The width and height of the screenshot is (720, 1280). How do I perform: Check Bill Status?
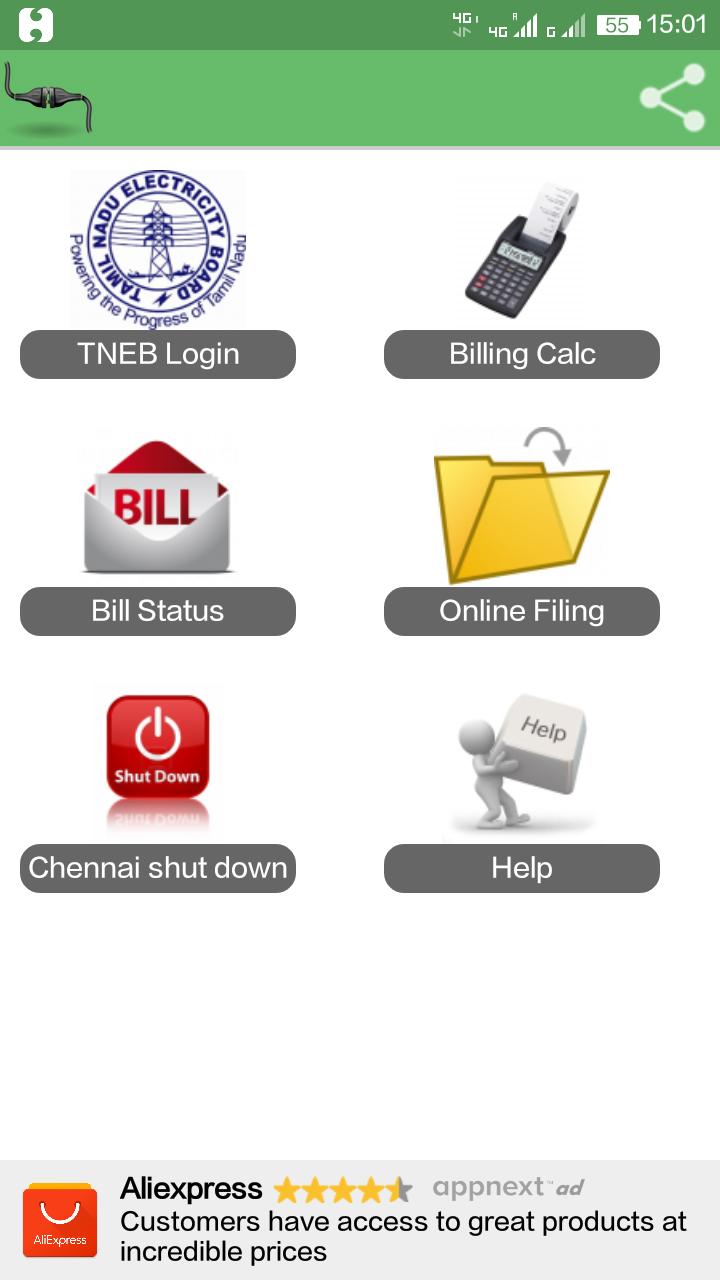coord(158,611)
